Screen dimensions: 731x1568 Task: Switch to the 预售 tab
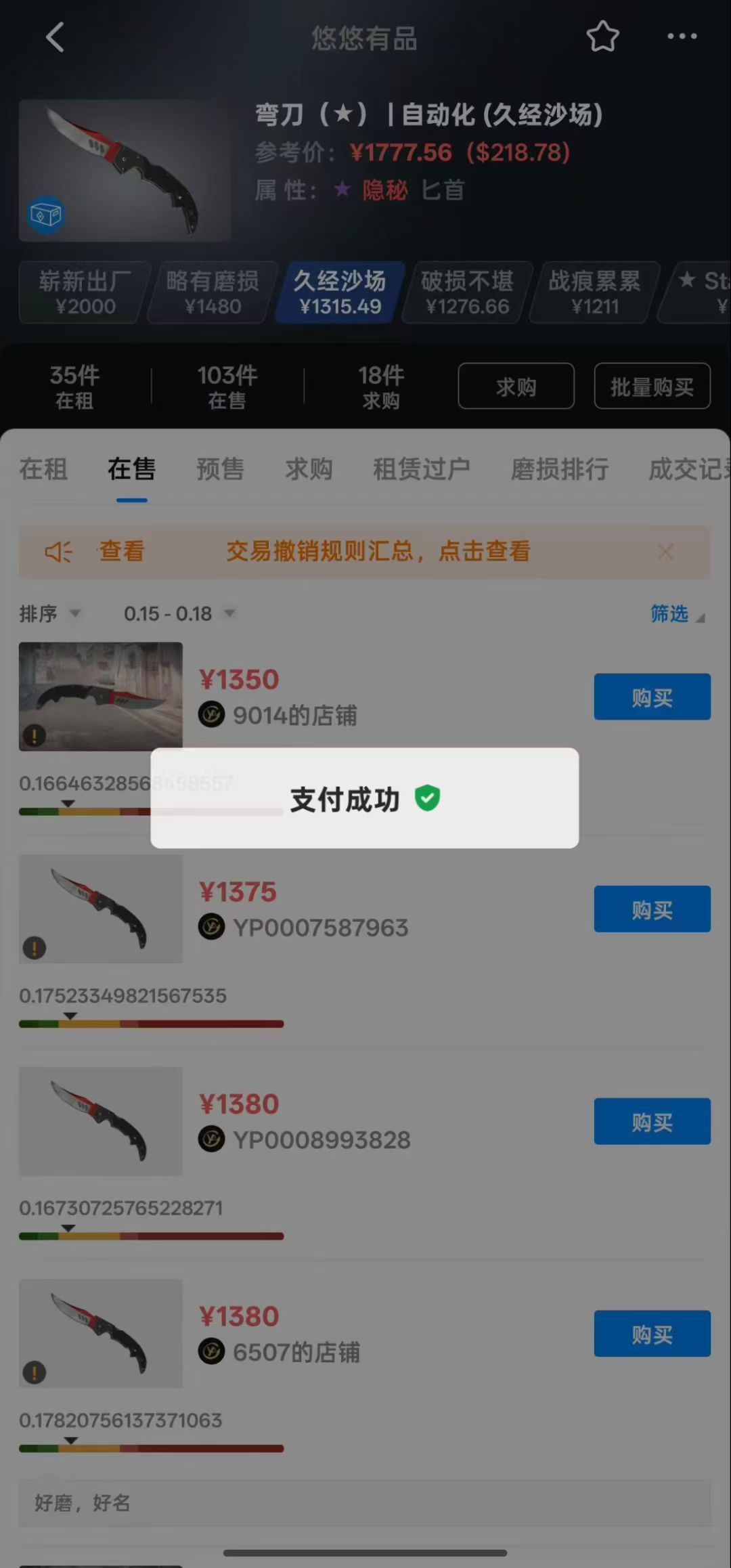[220, 469]
